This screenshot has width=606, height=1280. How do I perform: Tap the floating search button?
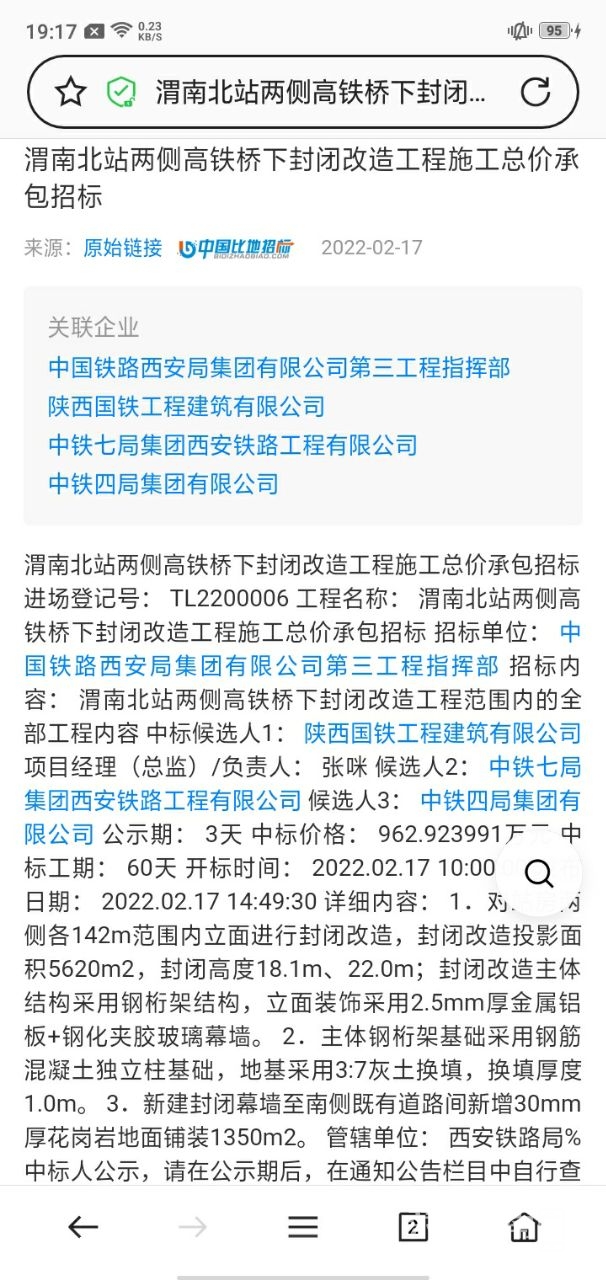539,874
